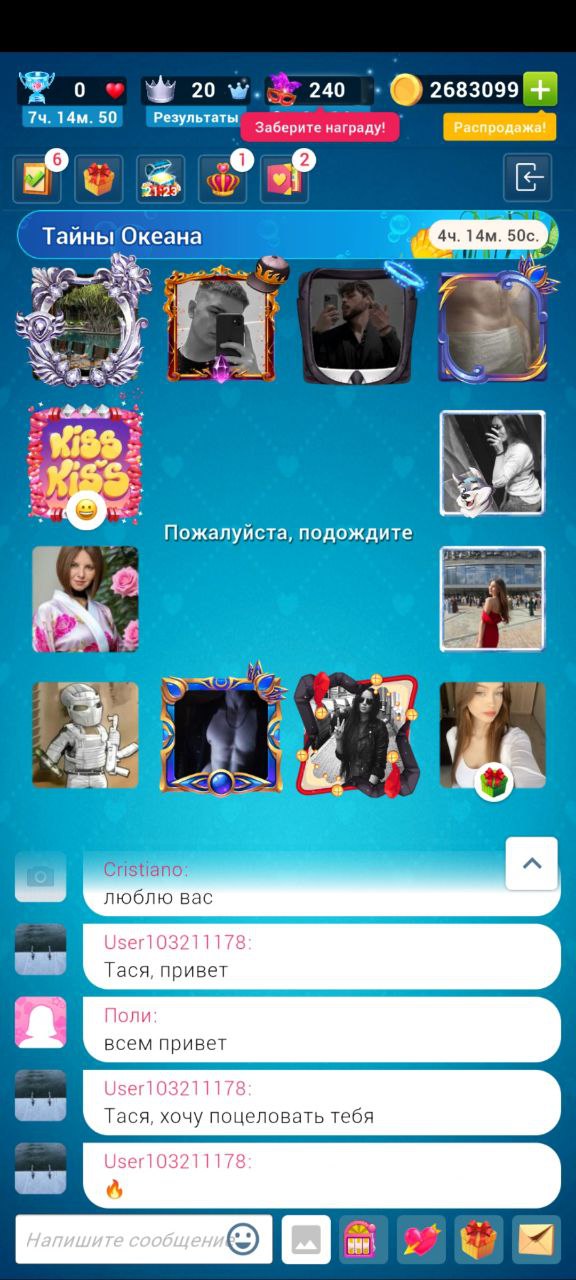Claim the Заберите награду! reward
The image size is (576, 1280).
pyautogui.click(x=320, y=127)
